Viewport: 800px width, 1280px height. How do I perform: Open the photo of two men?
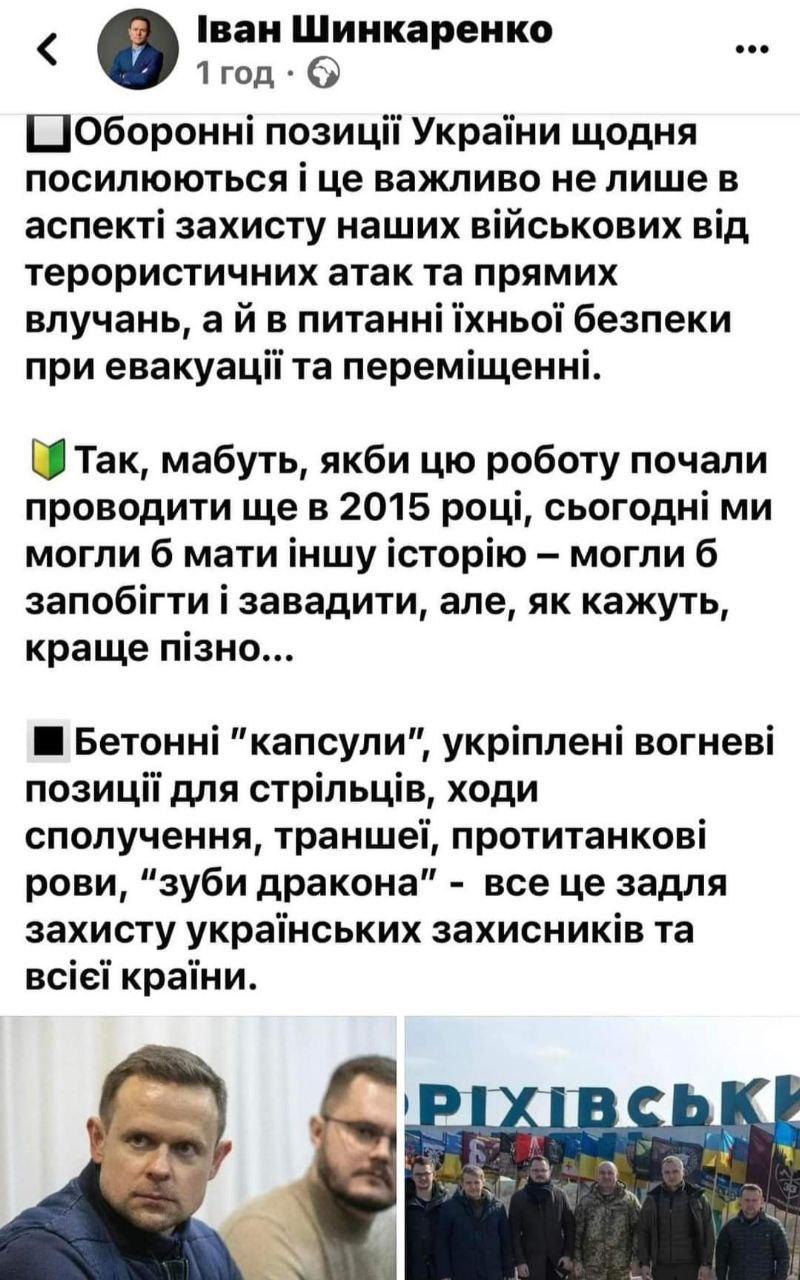click(x=198, y=1148)
